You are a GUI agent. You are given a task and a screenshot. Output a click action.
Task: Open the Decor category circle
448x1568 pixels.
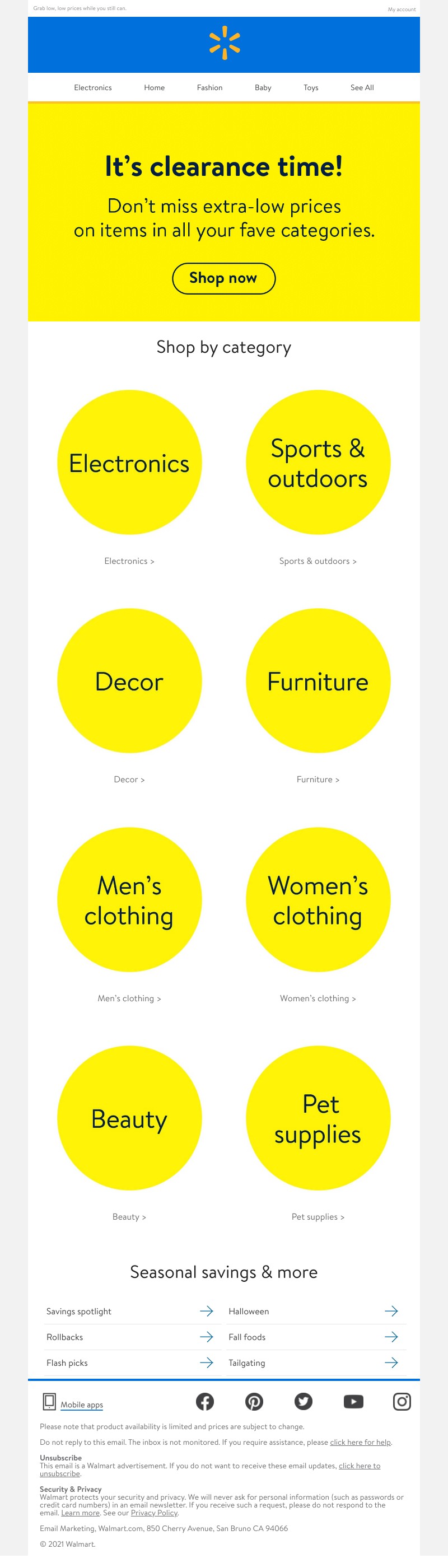[129, 680]
